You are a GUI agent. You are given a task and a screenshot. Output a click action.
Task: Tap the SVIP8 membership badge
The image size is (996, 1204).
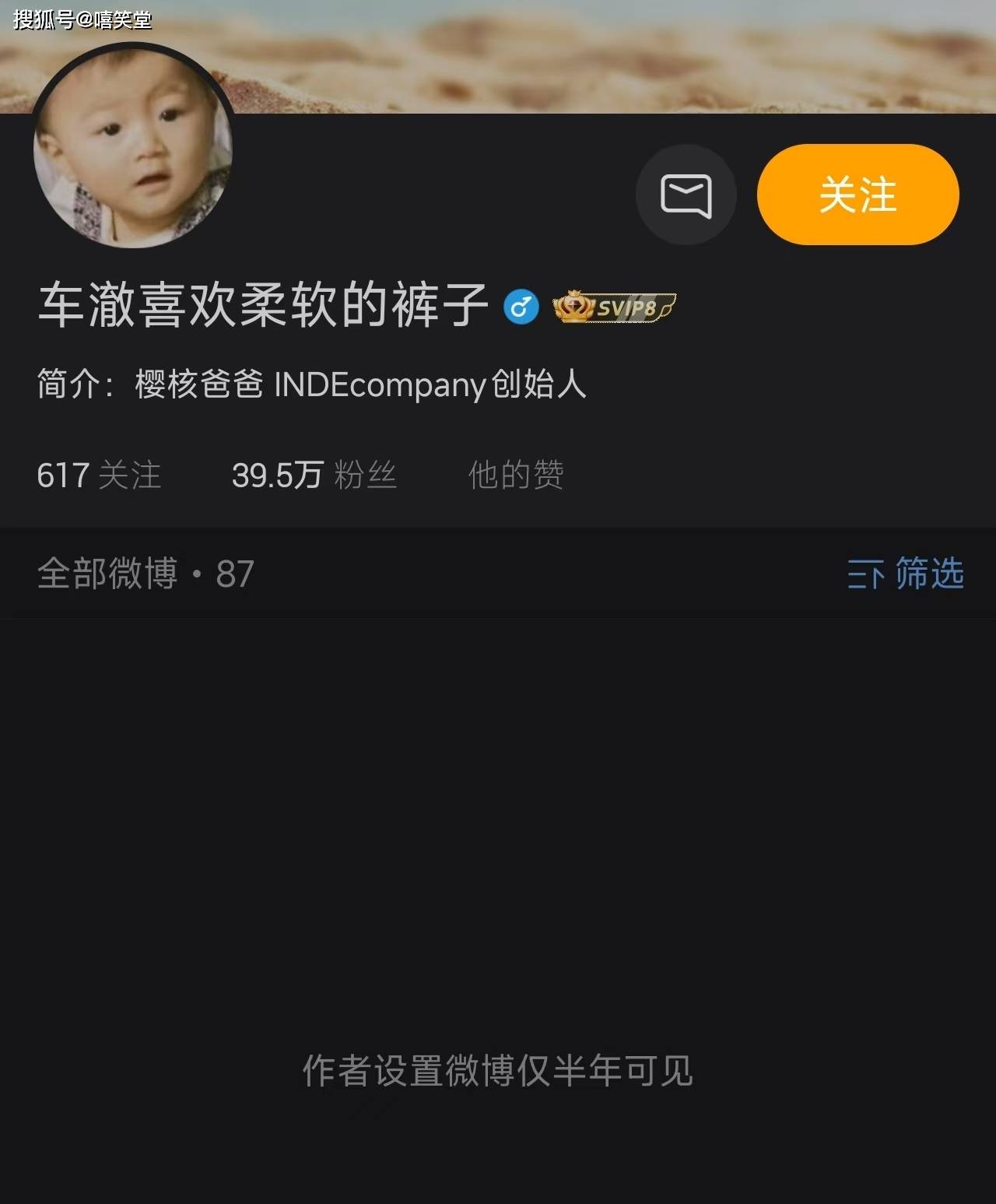coord(614,307)
